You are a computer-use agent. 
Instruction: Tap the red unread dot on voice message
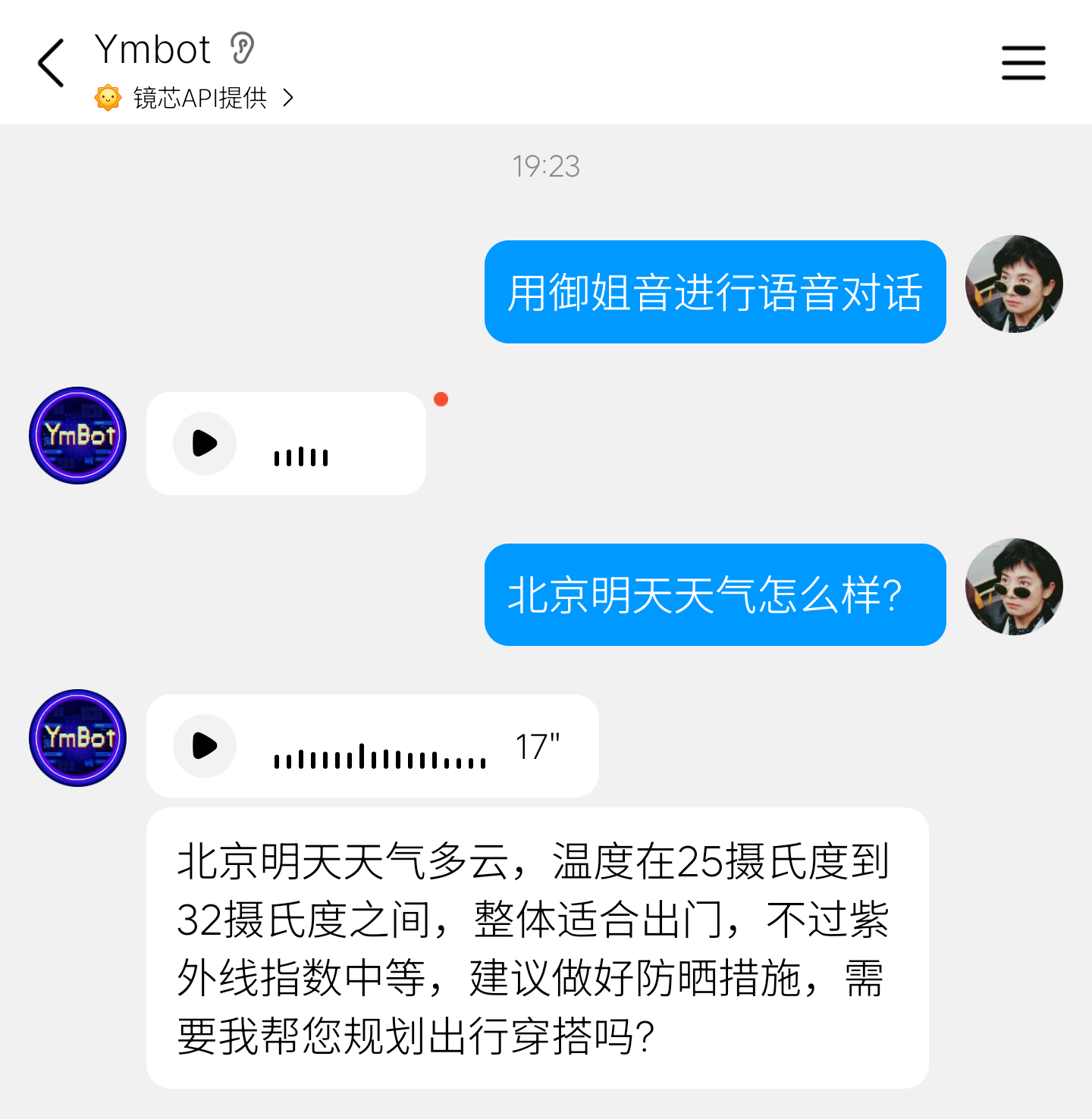(441, 399)
